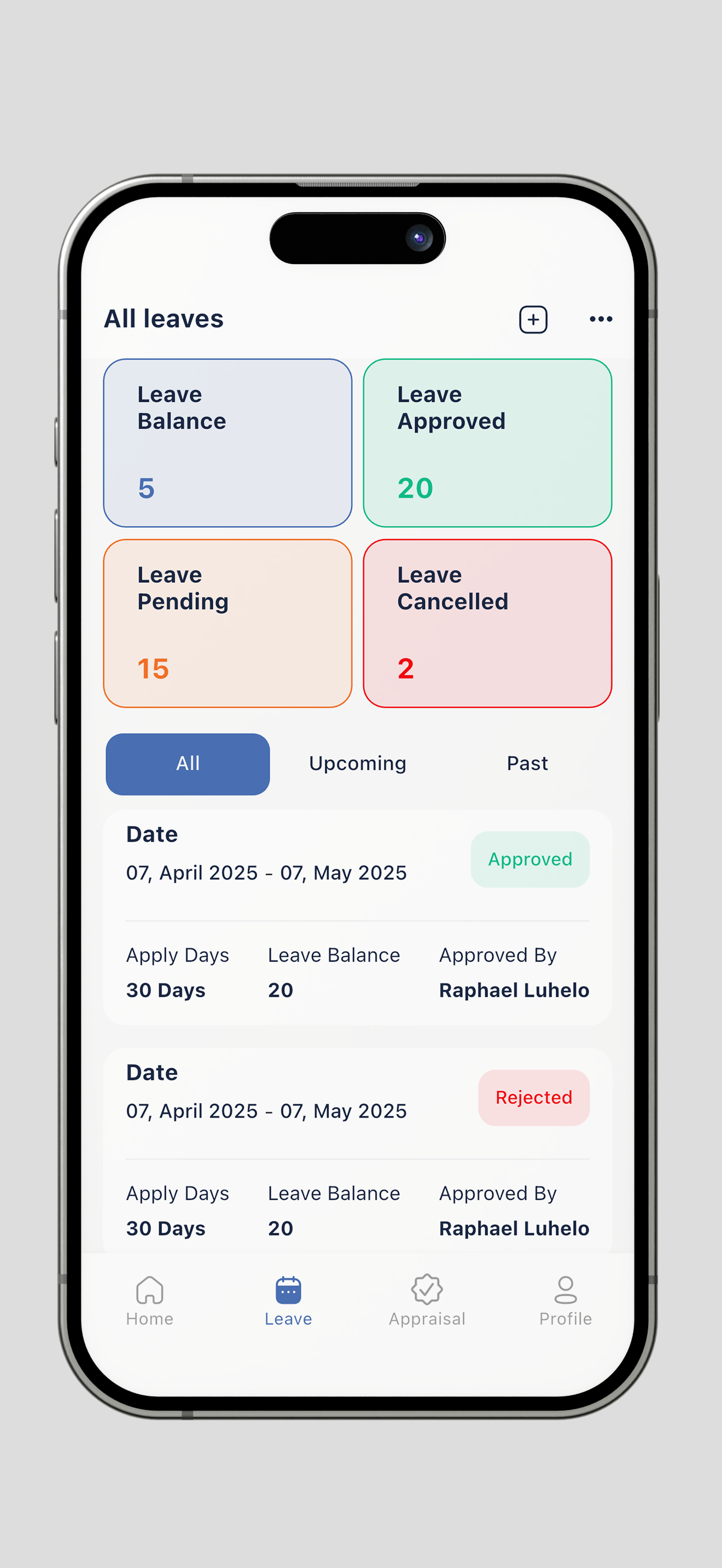Tap the Leave bottom navigation item
The width and height of the screenshot is (722, 1568).
point(288,1300)
